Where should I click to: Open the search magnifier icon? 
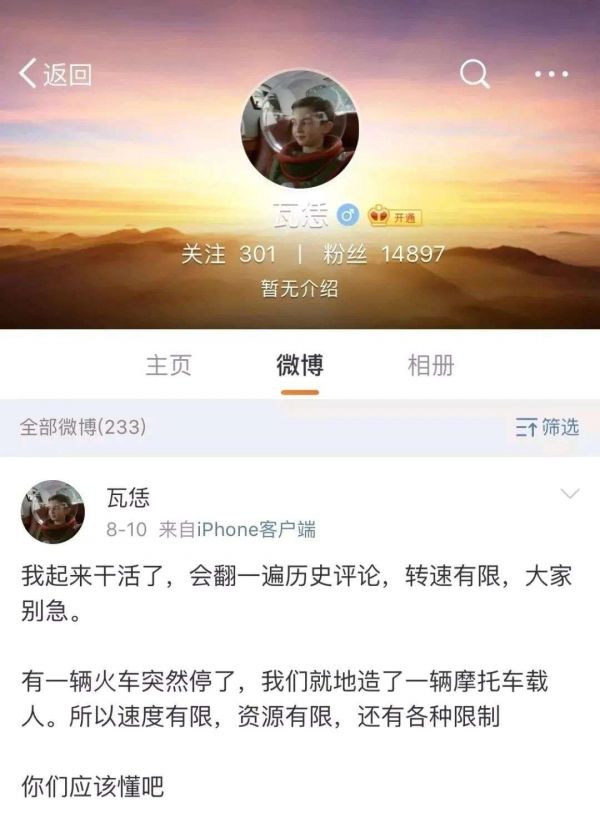click(474, 73)
